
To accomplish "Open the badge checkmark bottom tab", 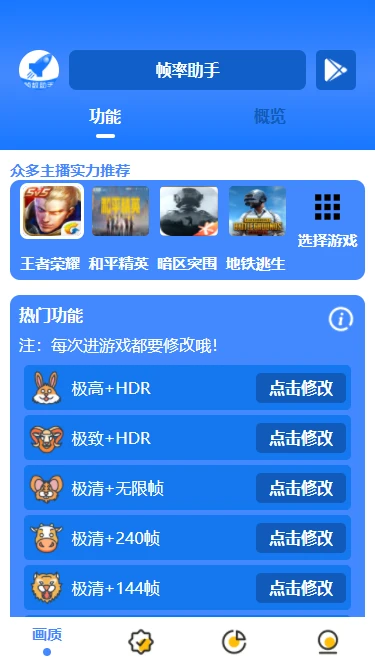I will 141,642.
